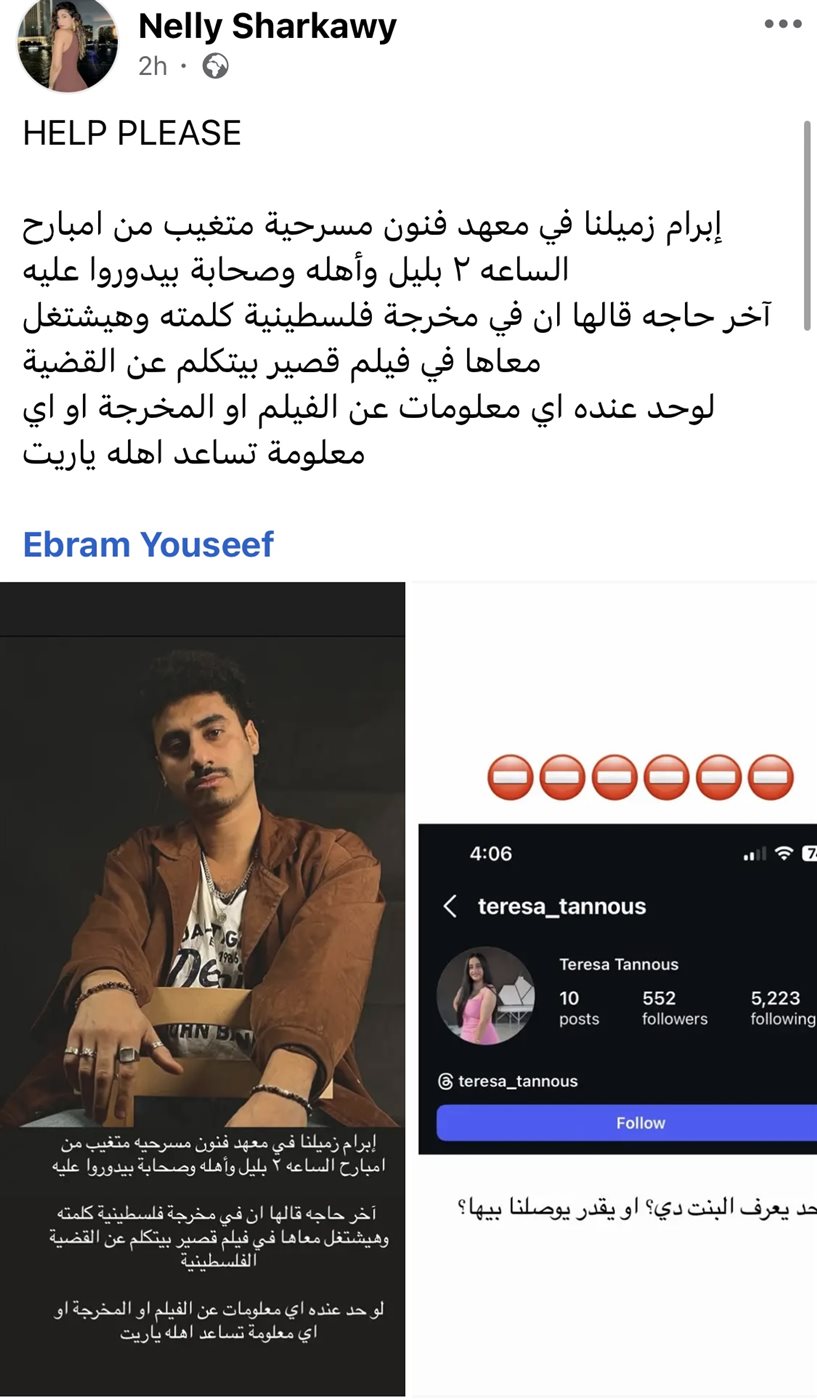The width and height of the screenshot is (817, 1400).
Task: Open Nelly Sharkawy's profile picture
Action: 67,44
